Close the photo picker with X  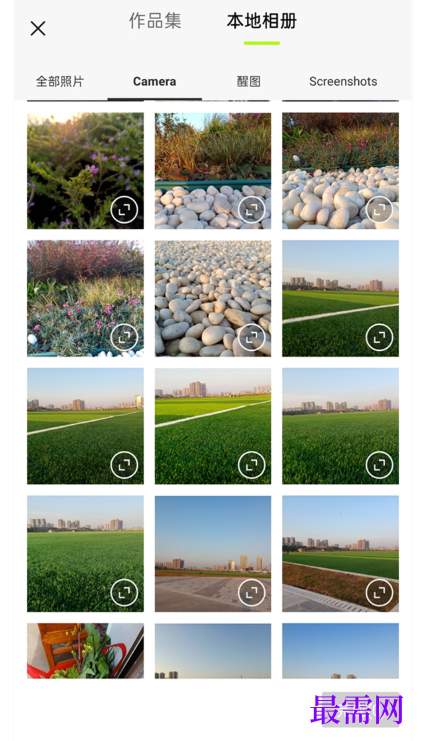coord(38,28)
